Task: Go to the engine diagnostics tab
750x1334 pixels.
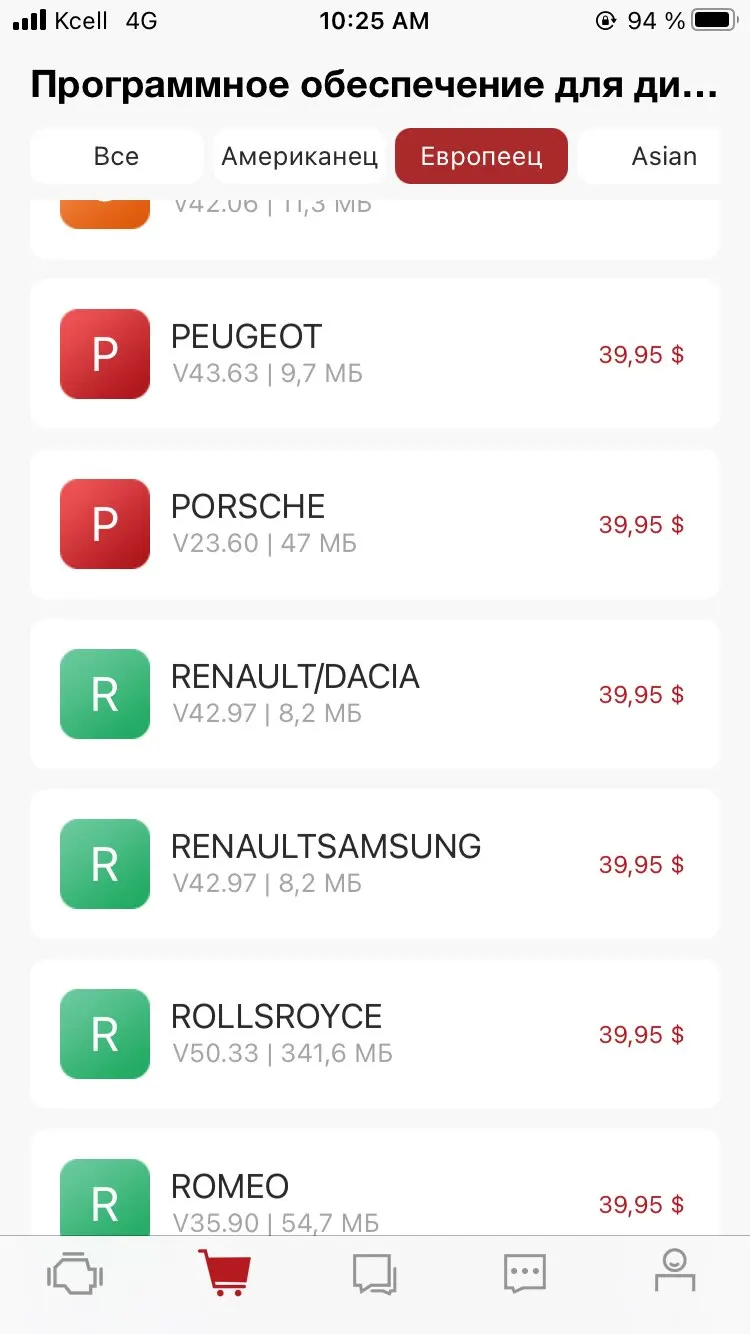Action: pyautogui.click(x=75, y=1274)
